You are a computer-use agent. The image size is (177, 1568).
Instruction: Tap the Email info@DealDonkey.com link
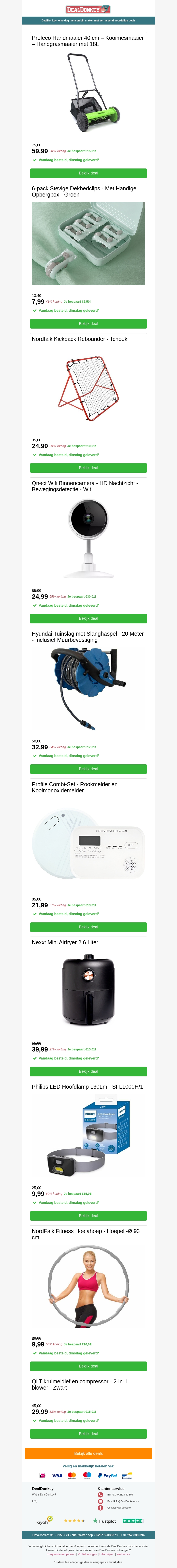tap(123, 1501)
